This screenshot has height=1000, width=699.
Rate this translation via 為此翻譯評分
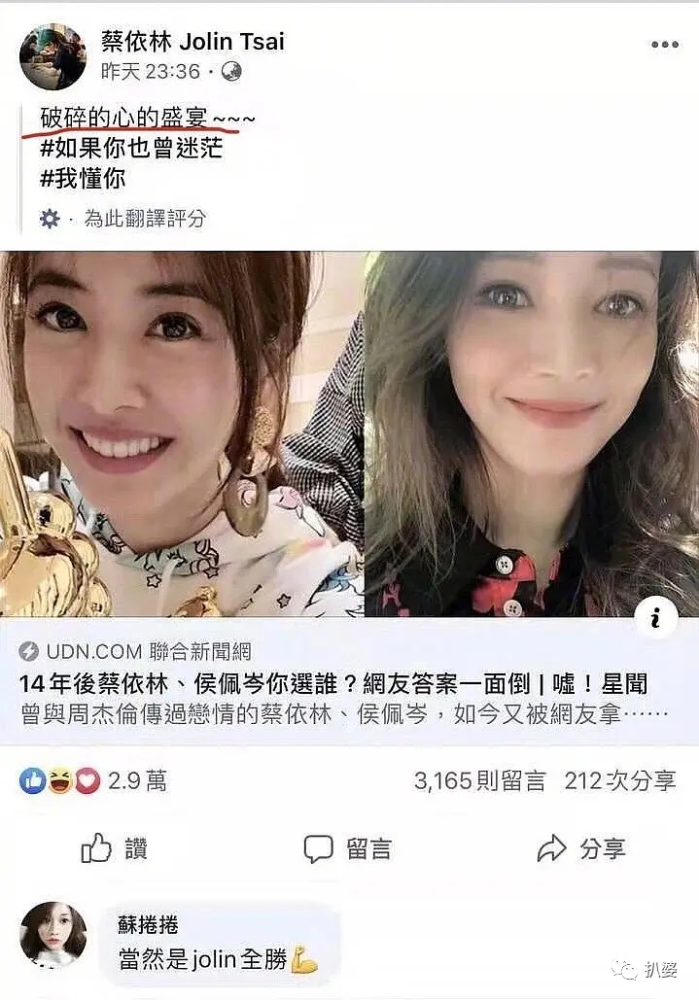pos(144,218)
